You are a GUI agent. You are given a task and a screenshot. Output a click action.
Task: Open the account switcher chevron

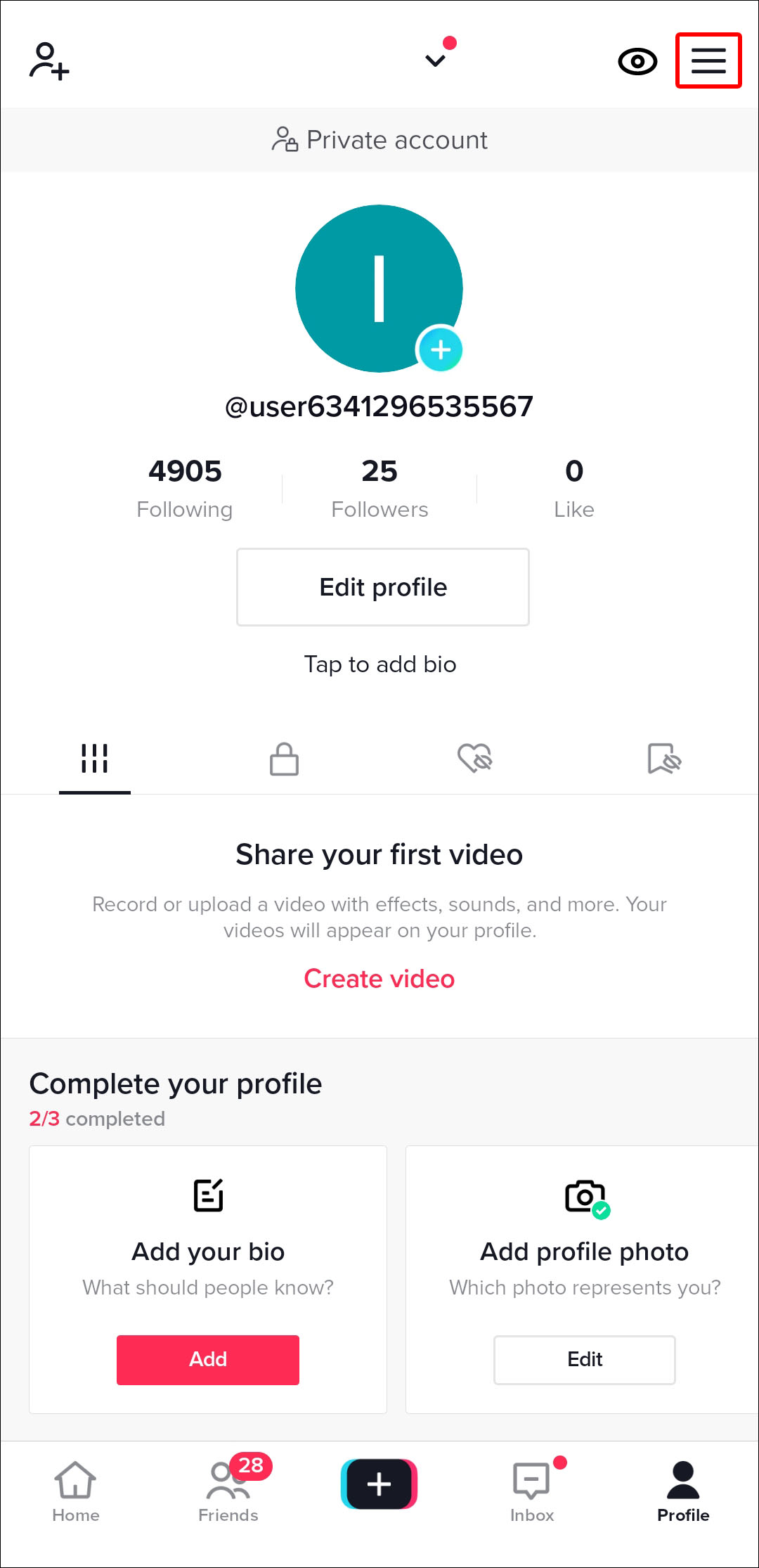[435, 59]
